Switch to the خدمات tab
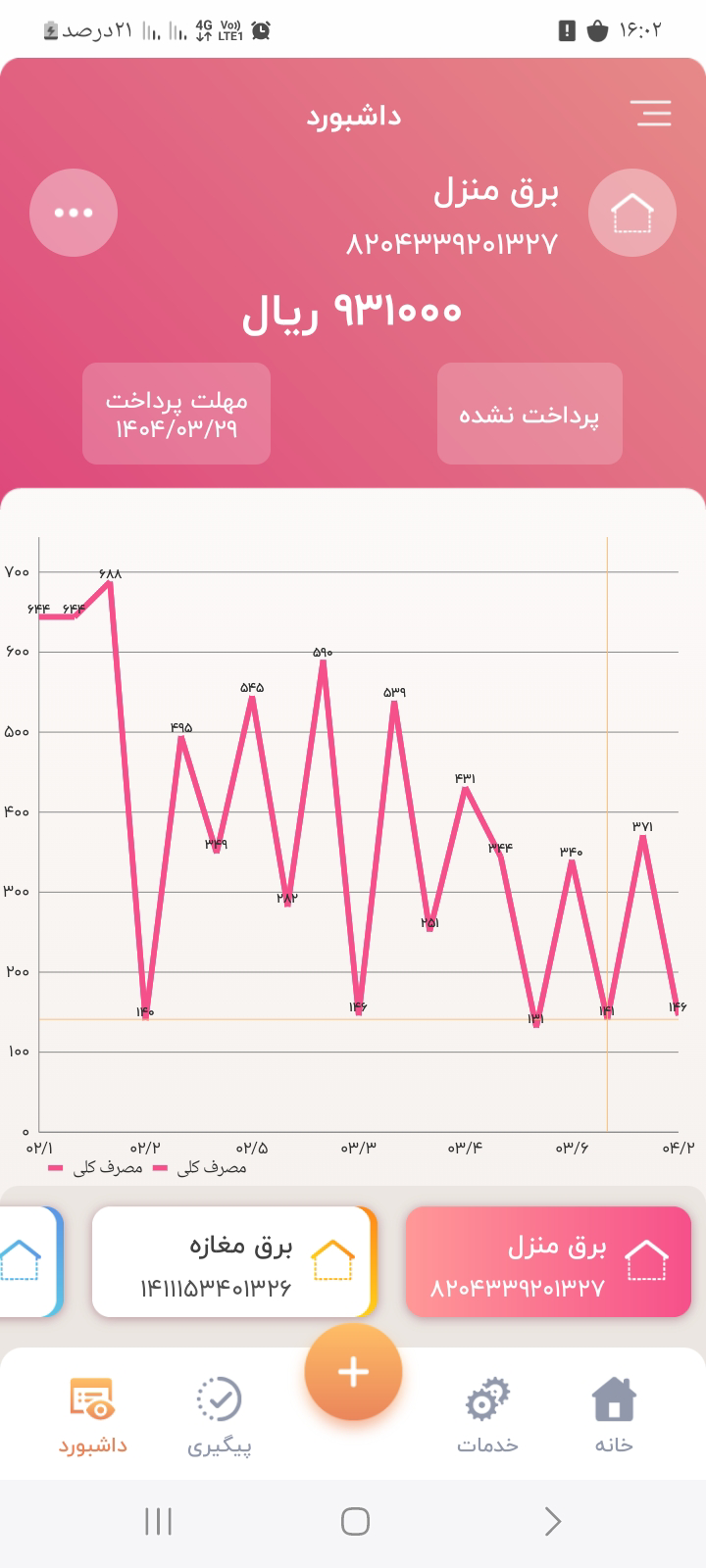Screen dimensions: 706x1568 pyautogui.click(x=487, y=1415)
